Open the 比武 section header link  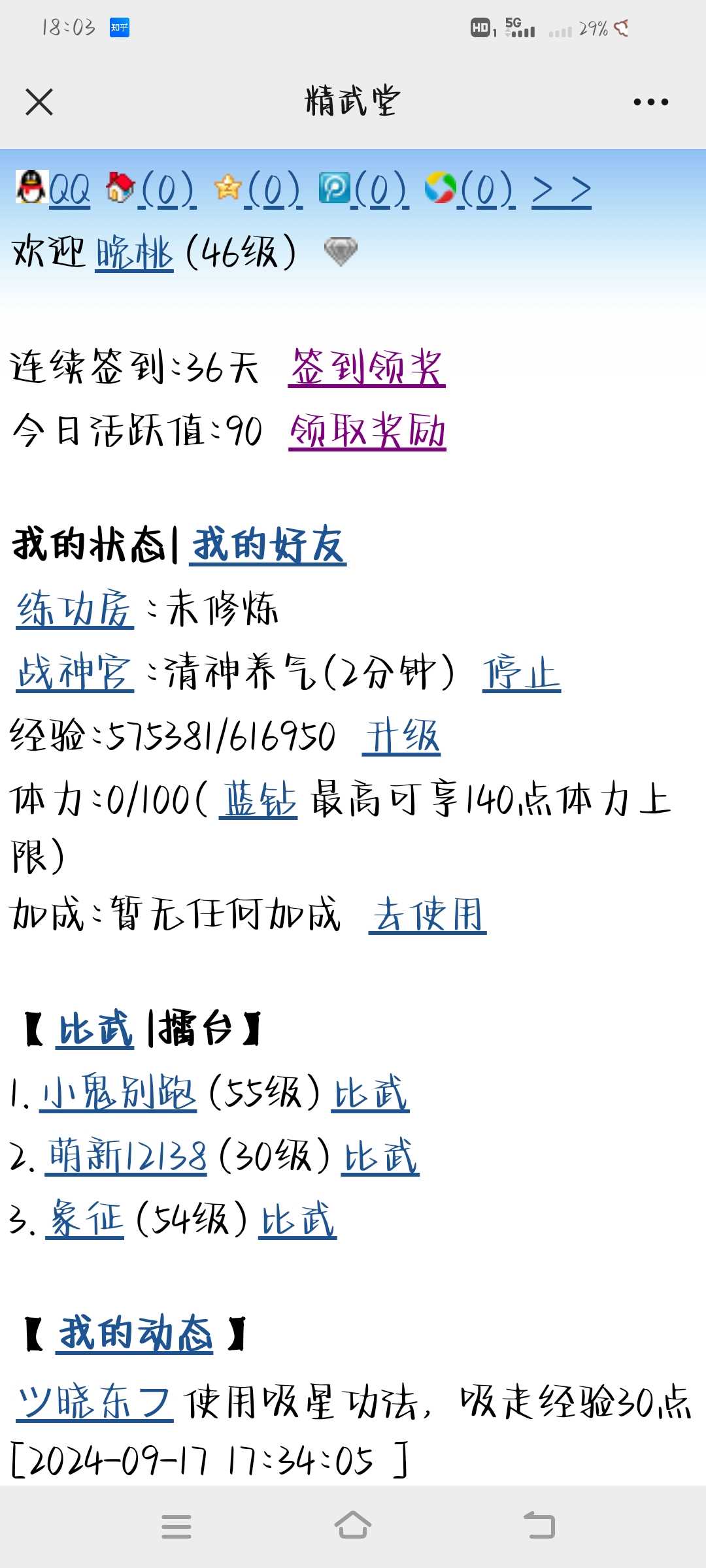tap(95, 1030)
